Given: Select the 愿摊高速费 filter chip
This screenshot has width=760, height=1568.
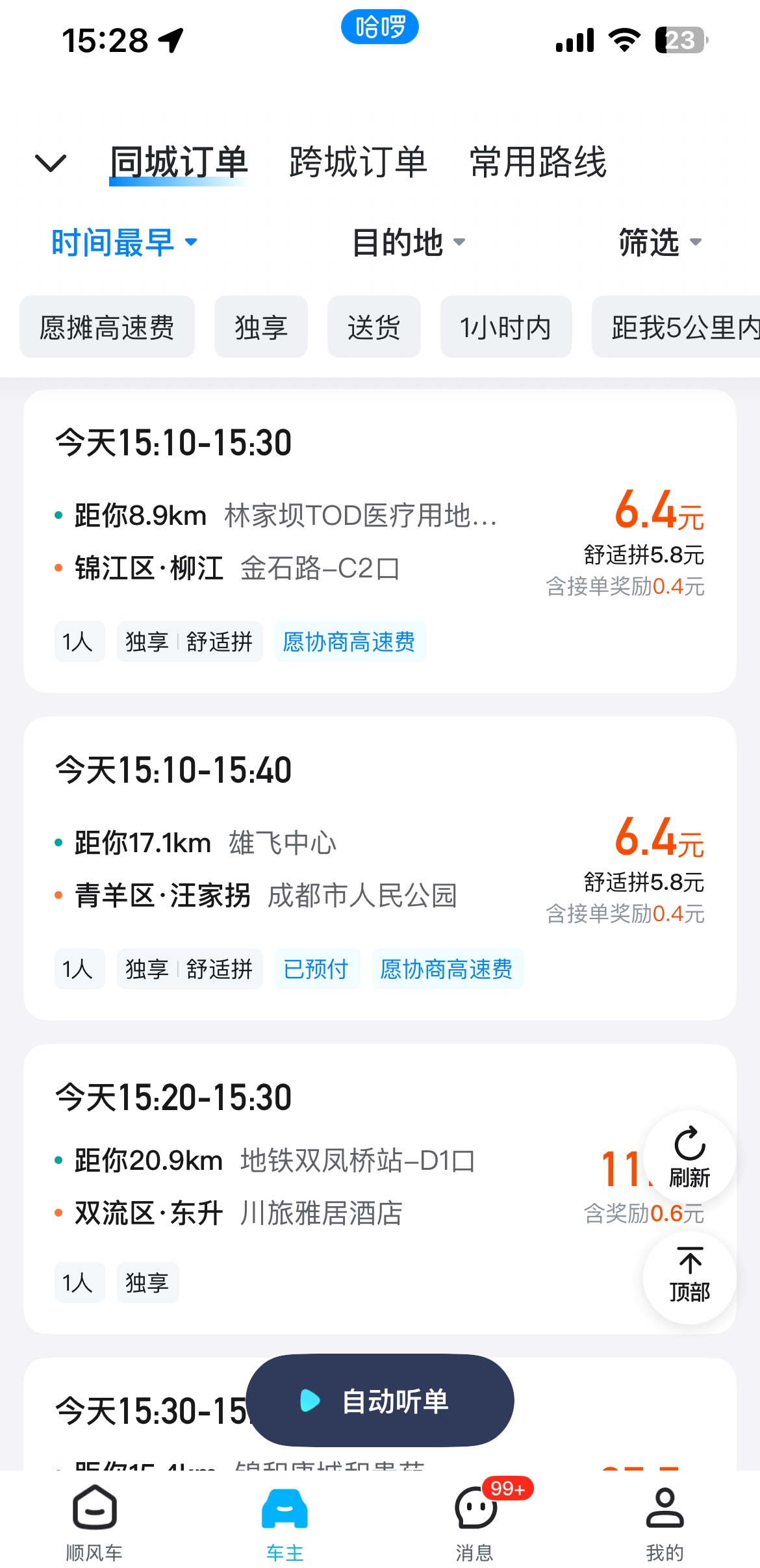Looking at the screenshot, I should tap(107, 327).
